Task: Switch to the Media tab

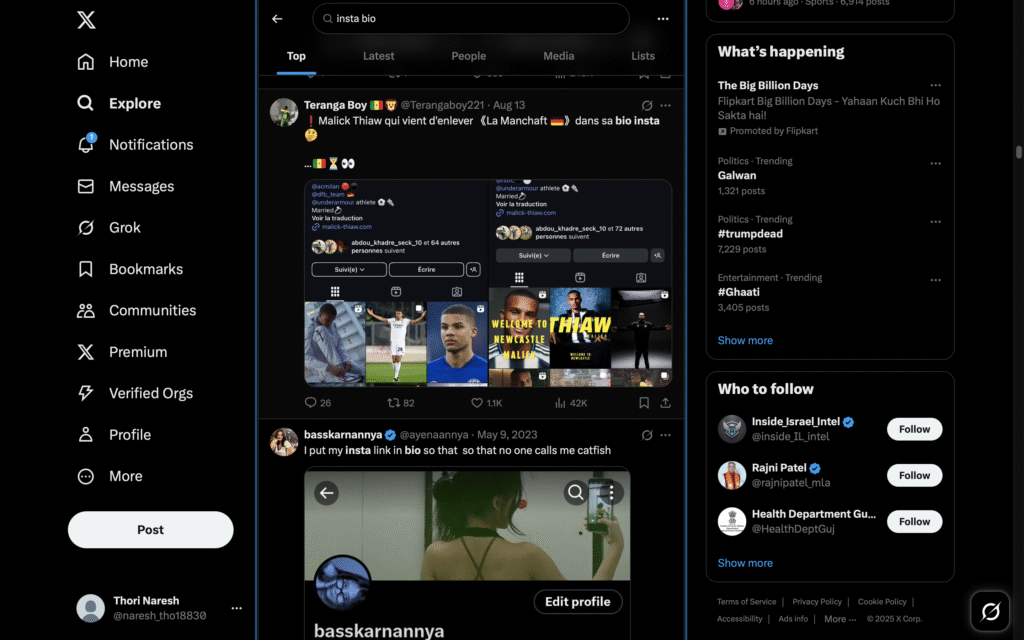Action: click(558, 56)
